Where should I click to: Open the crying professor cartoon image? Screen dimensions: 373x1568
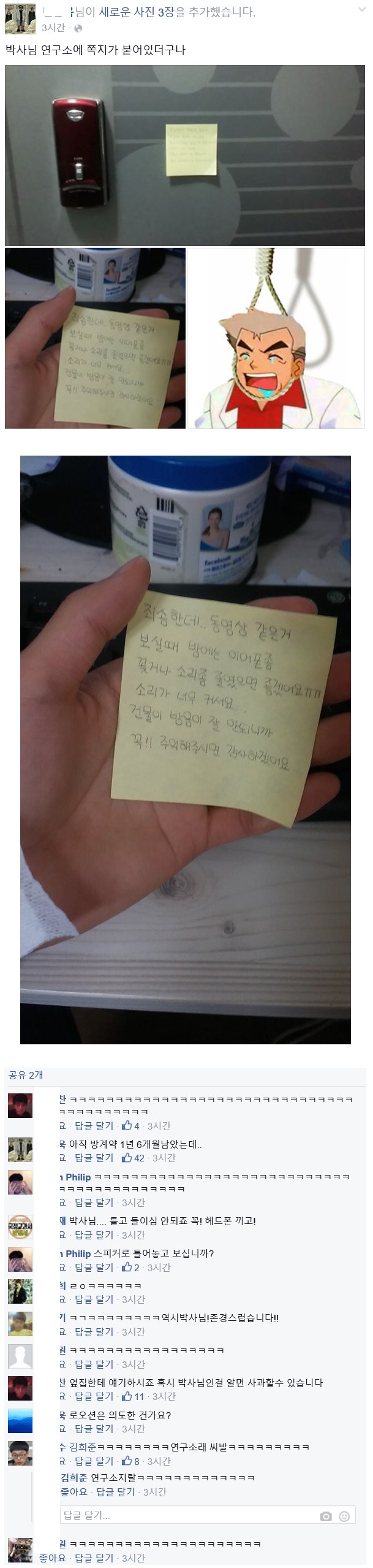(277, 338)
